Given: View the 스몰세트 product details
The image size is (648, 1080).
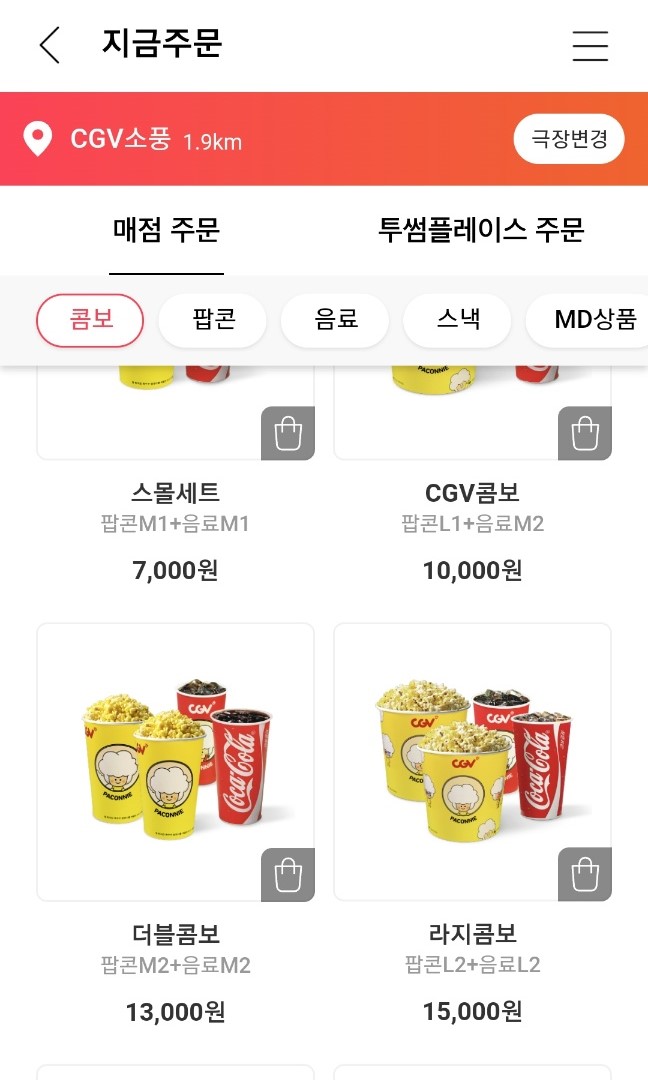Looking at the screenshot, I should tap(175, 493).
